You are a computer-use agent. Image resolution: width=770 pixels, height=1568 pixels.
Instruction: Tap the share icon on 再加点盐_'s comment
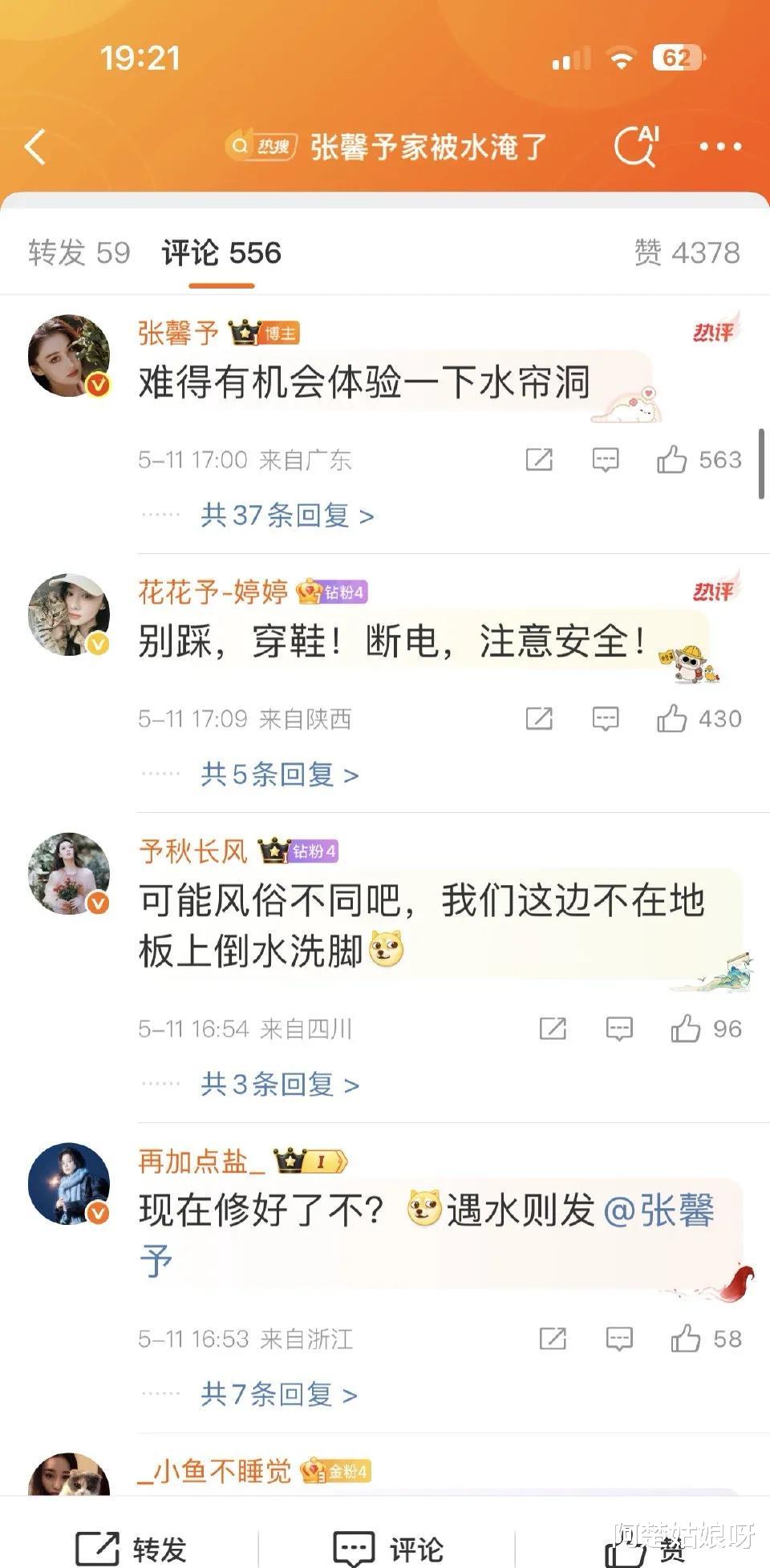click(553, 1337)
